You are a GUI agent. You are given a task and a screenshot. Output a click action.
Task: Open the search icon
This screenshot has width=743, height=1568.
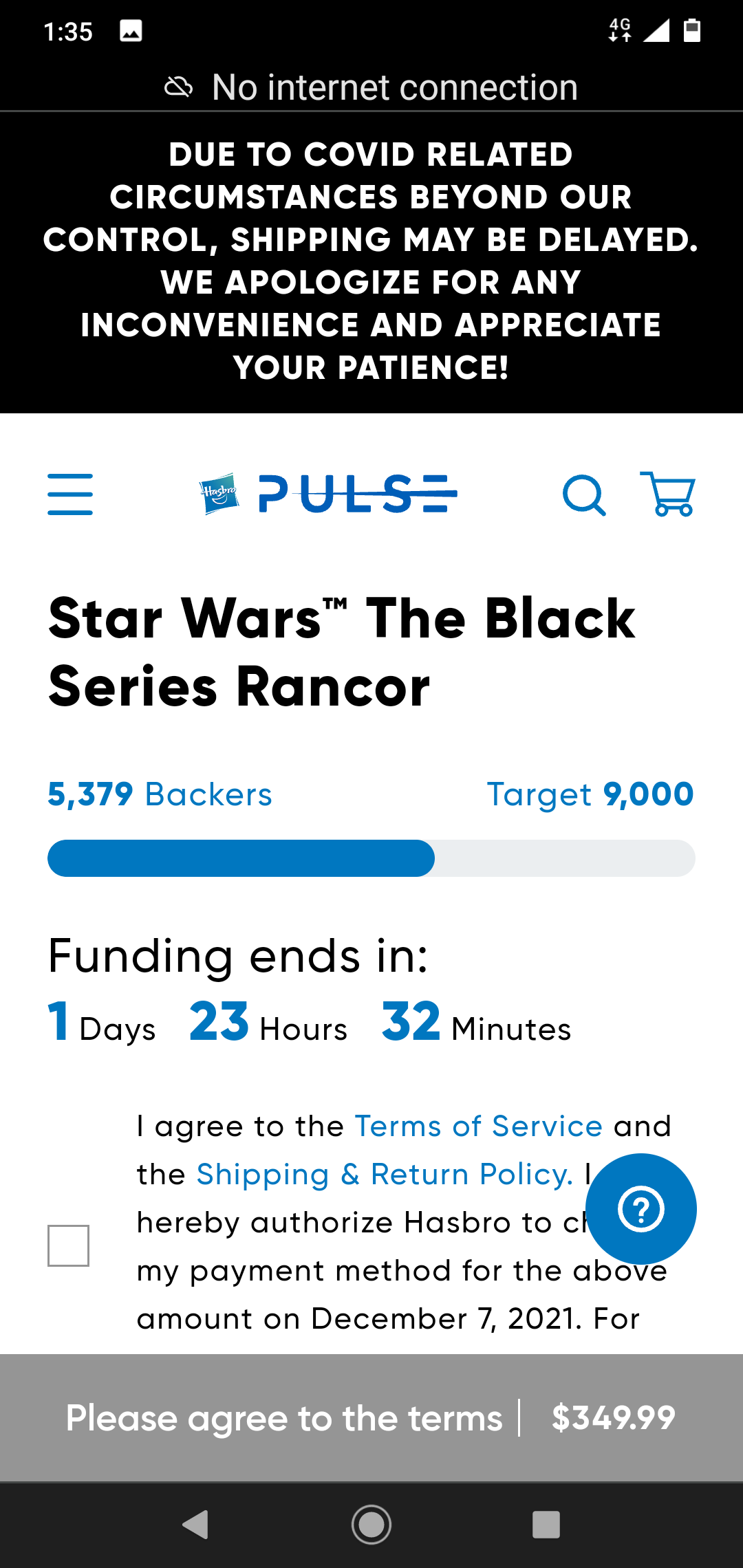pyautogui.click(x=584, y=494)
